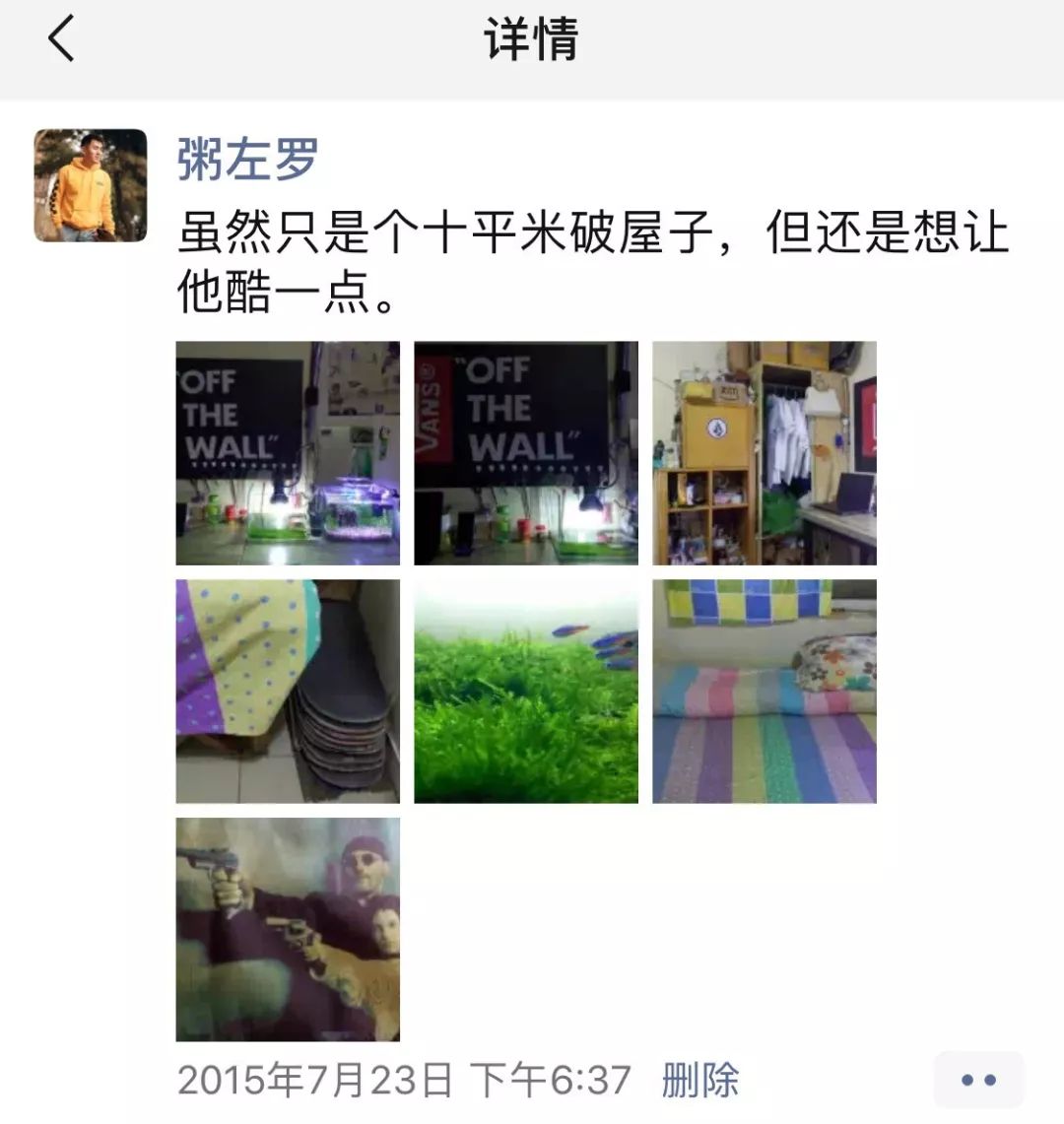Screen dimensions: 1064x1124
Task: Select the 详情 title bar text
Action: point(529,39)
